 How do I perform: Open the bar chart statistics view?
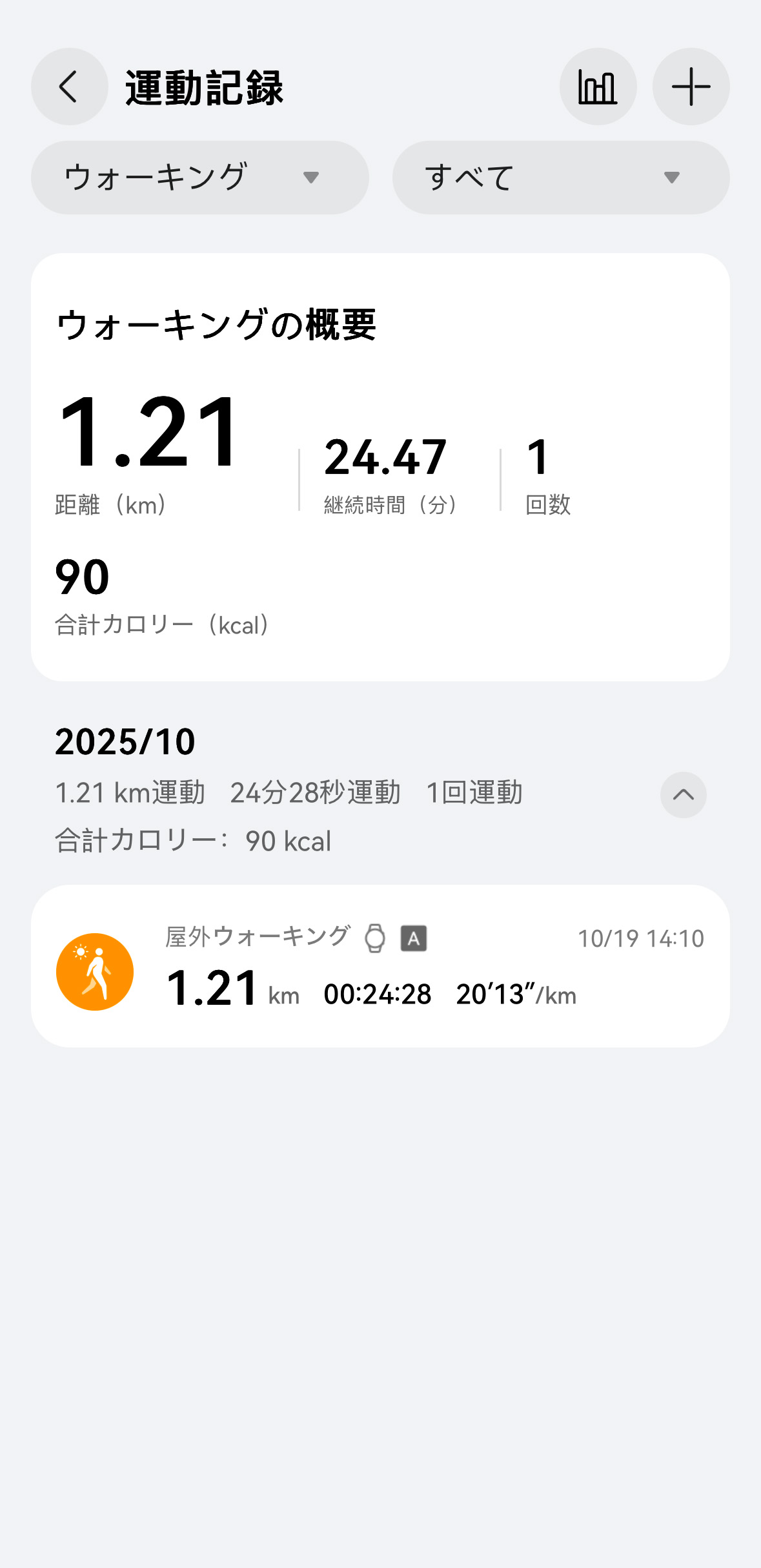click(597, 87)
